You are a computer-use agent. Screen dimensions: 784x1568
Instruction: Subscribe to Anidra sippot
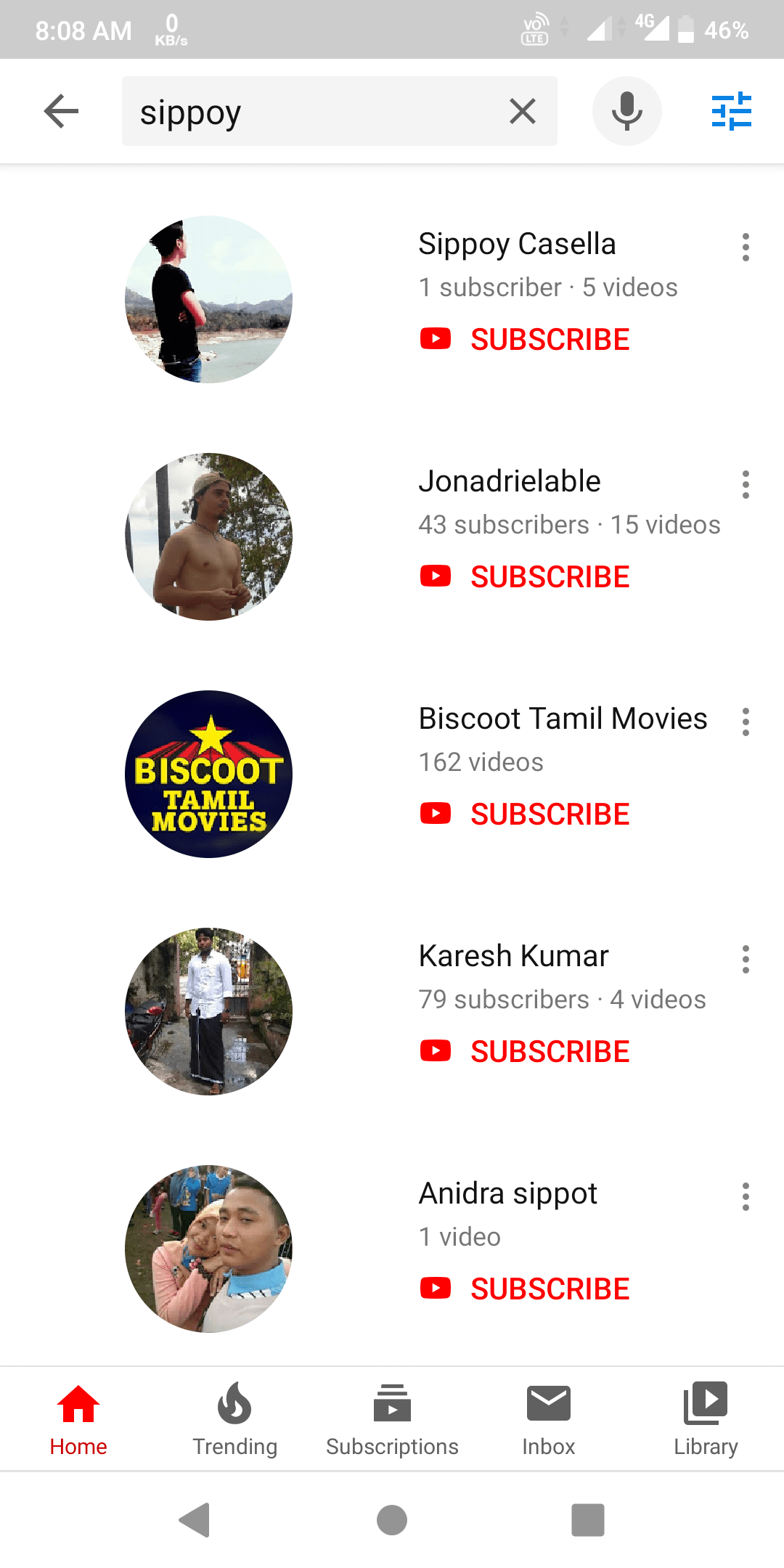pos(526,1289)
